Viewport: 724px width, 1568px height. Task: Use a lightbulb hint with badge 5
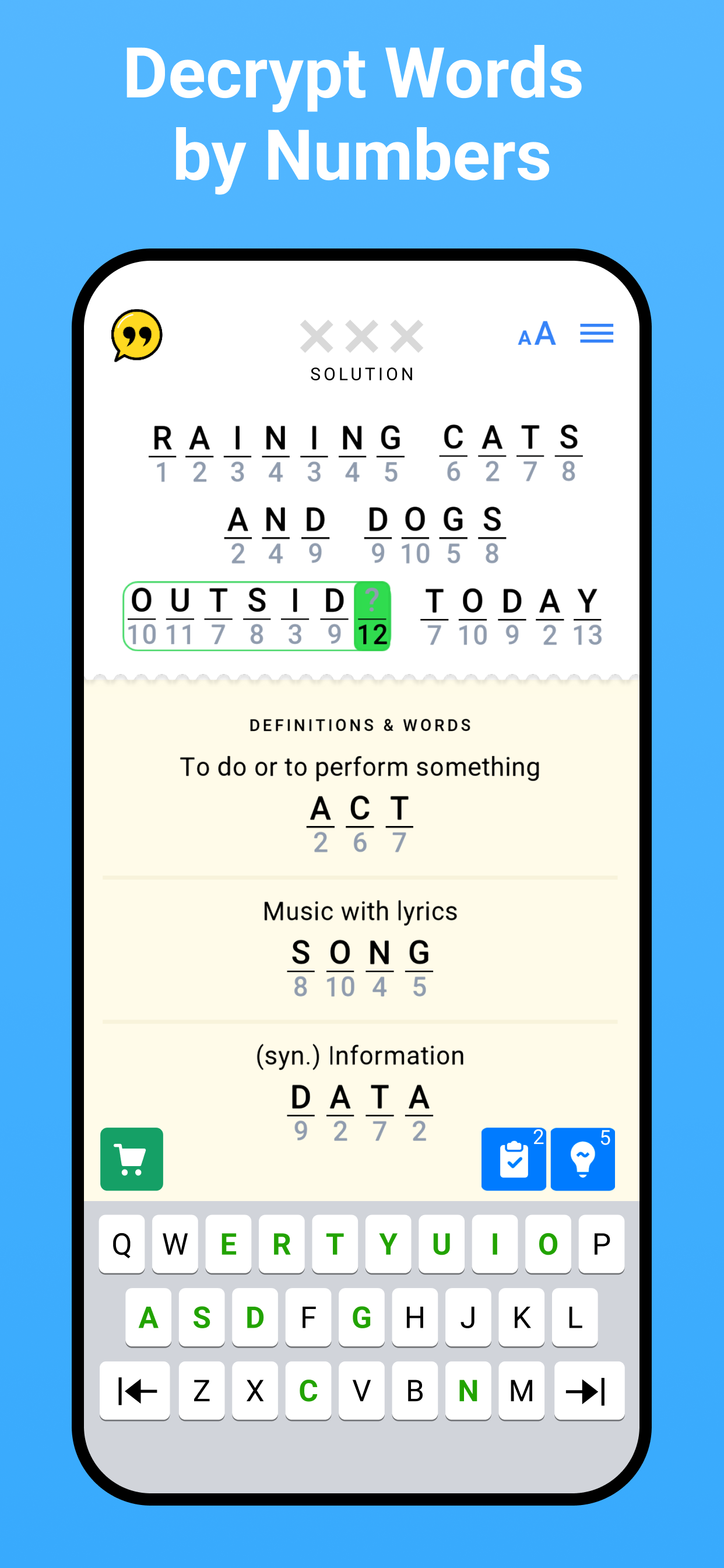583,1158
